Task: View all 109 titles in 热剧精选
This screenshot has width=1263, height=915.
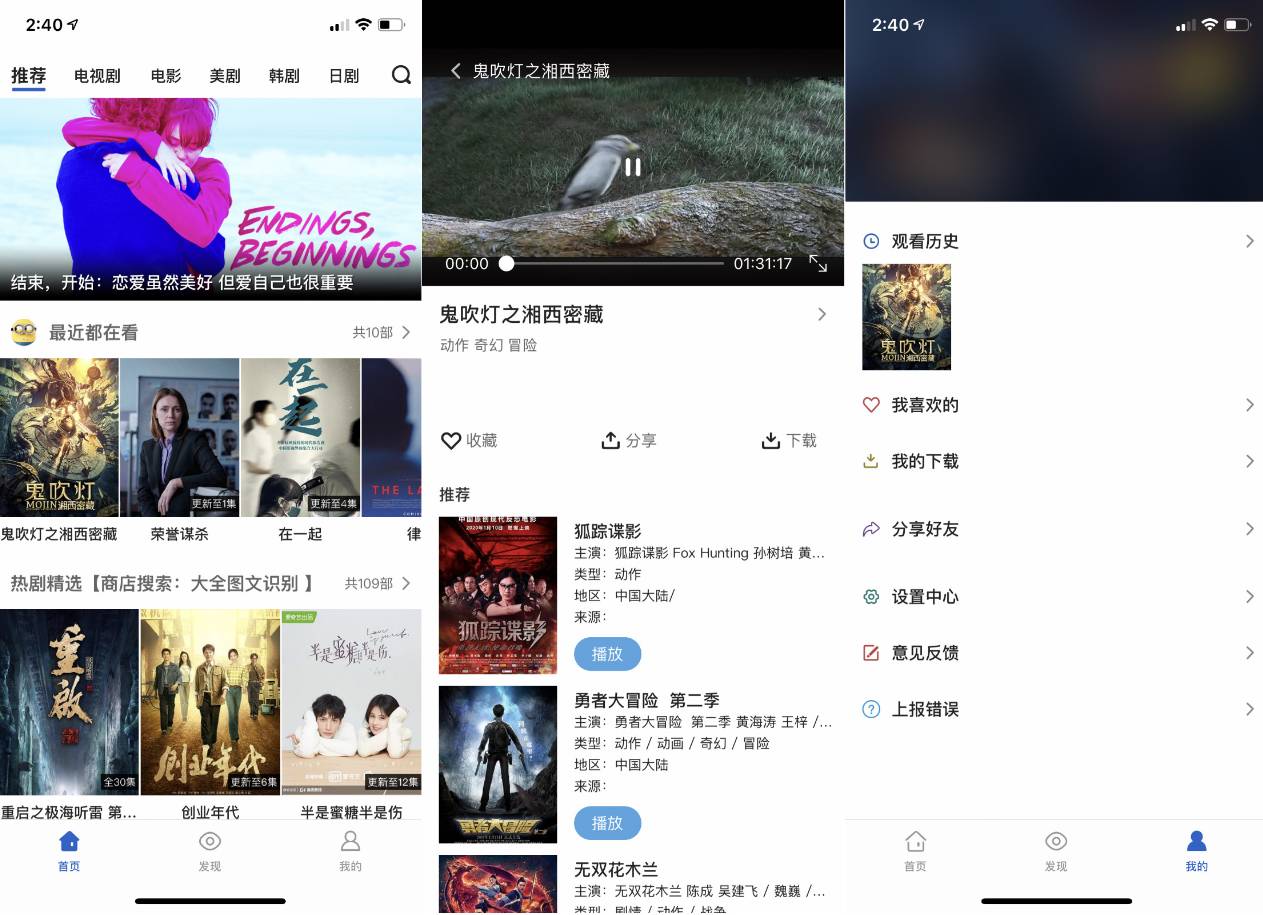Action: 378,583
